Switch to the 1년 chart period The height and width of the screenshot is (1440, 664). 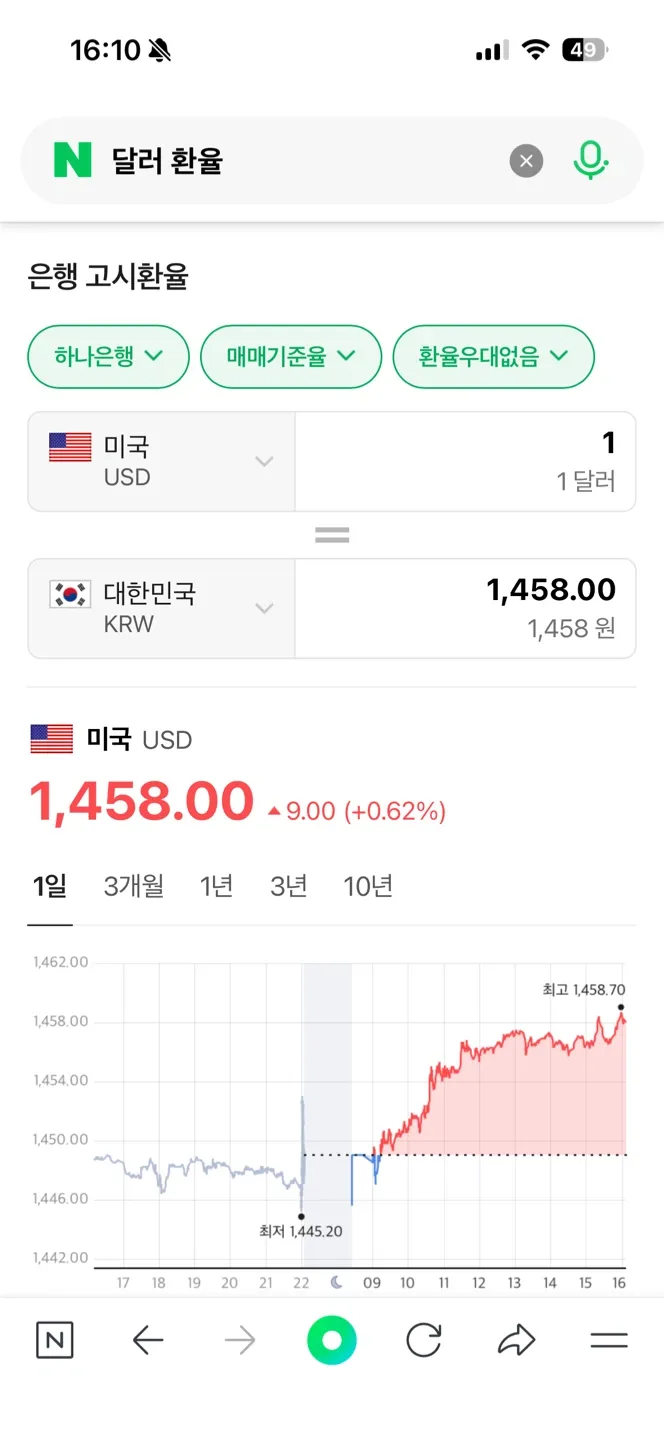pyautogui.click(x=216, y=886)
